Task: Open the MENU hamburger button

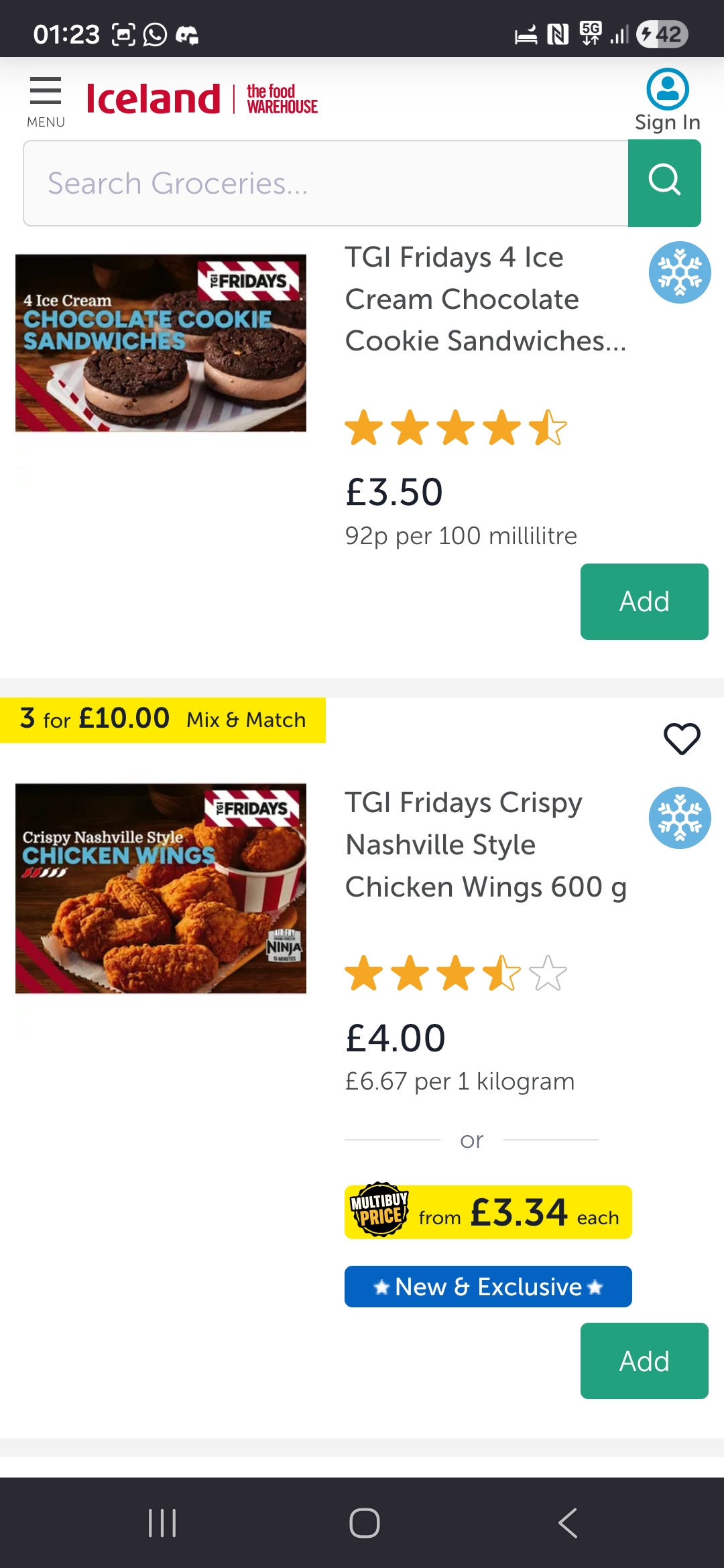Action: [46, 101]
